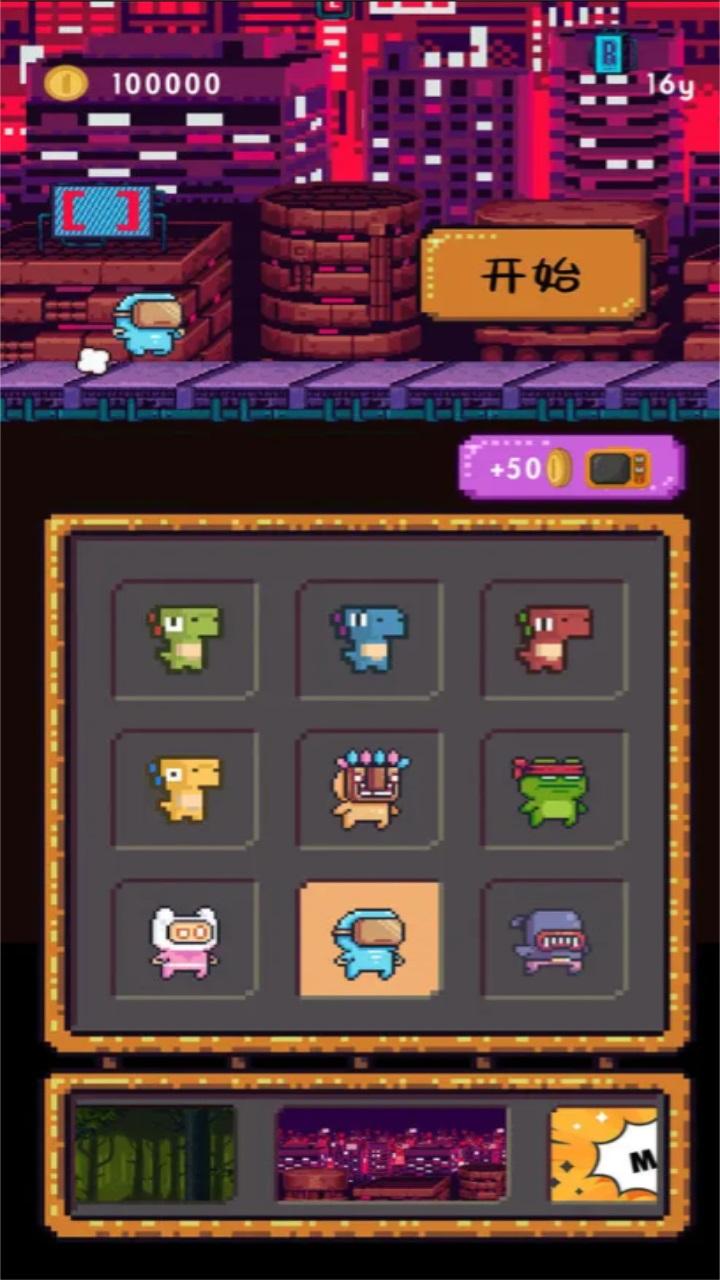Choose the orange comic burst background
Viewport: 720px width, 1280px height.
pyautogui.click(x=604, y=1154)
